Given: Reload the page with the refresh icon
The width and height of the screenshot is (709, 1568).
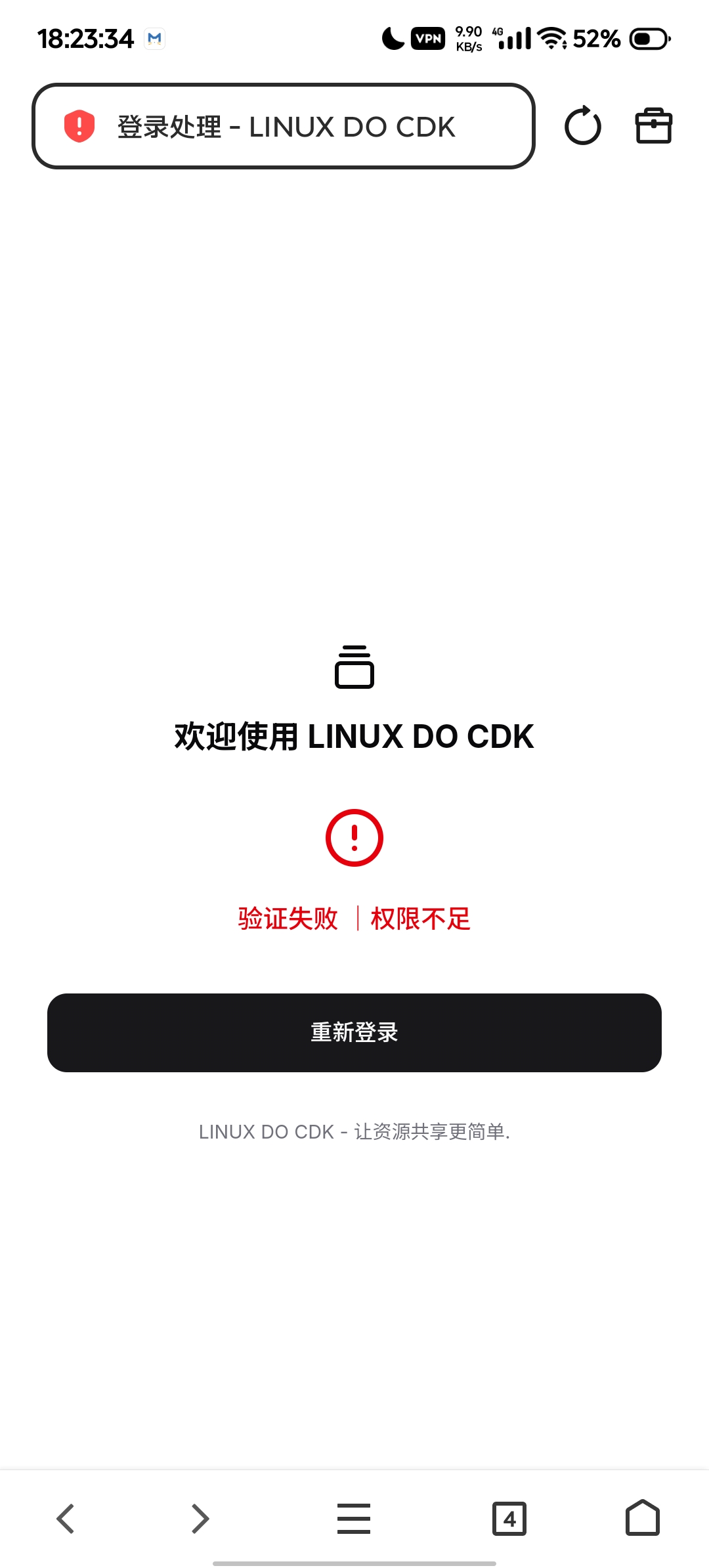Looking at the screenshot, I should (x=583, y=125).
